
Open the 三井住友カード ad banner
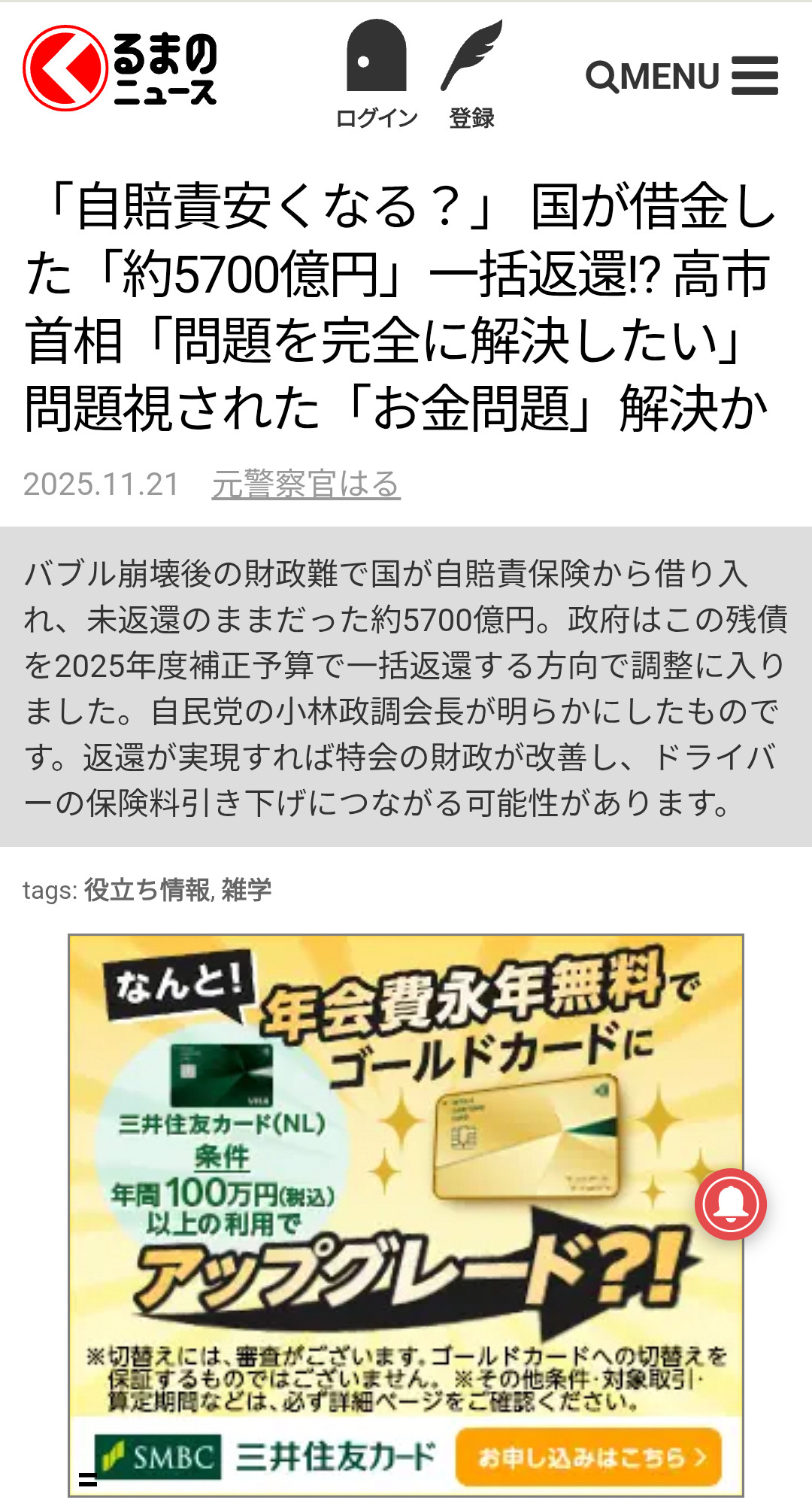pyautogui.click(x=406, y=1204)
